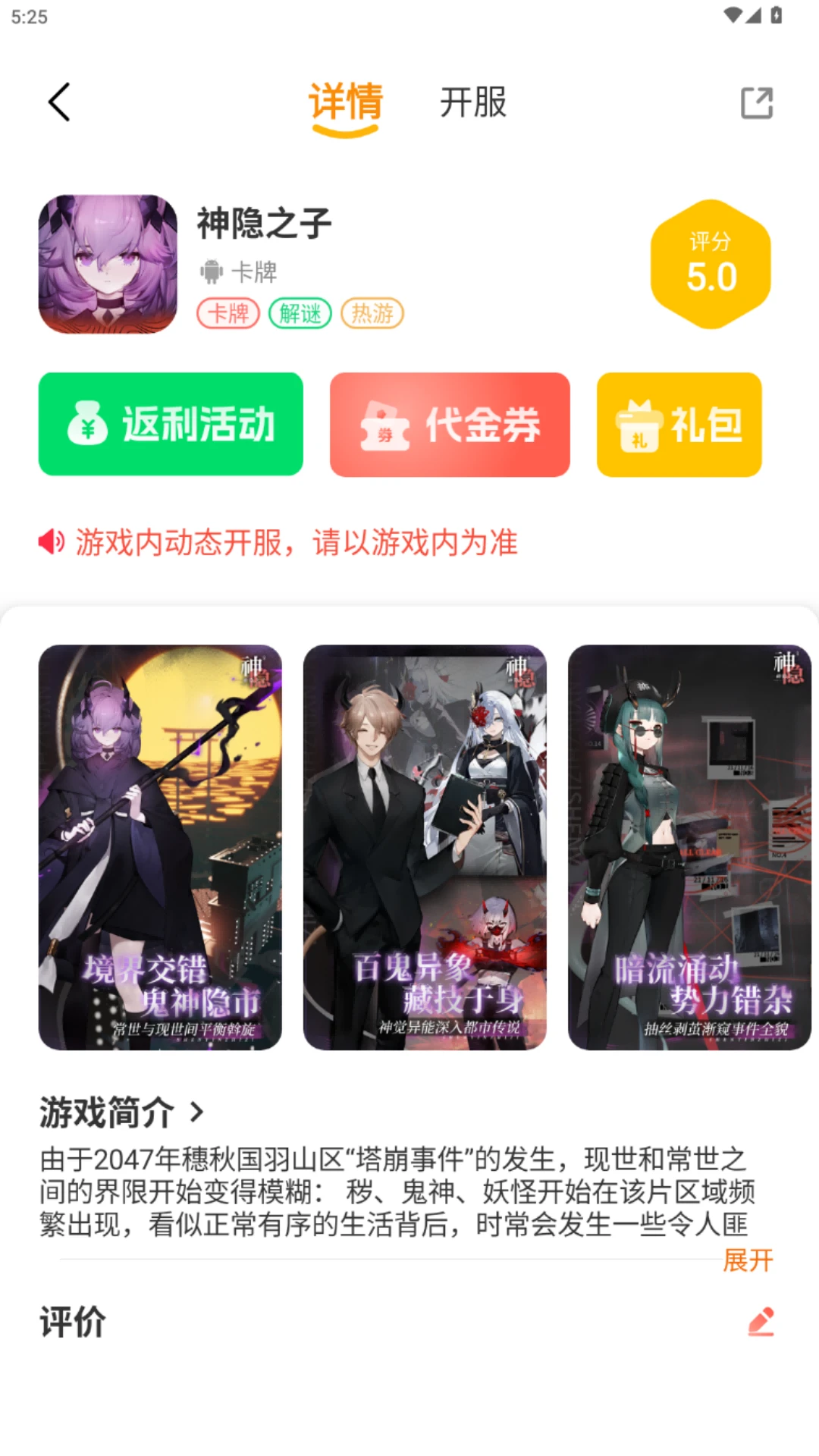Tap 展开 to expand the game description
The width and height of the screenshot is (819, 1456).
pyautogui.click(x=748, y=1260)
